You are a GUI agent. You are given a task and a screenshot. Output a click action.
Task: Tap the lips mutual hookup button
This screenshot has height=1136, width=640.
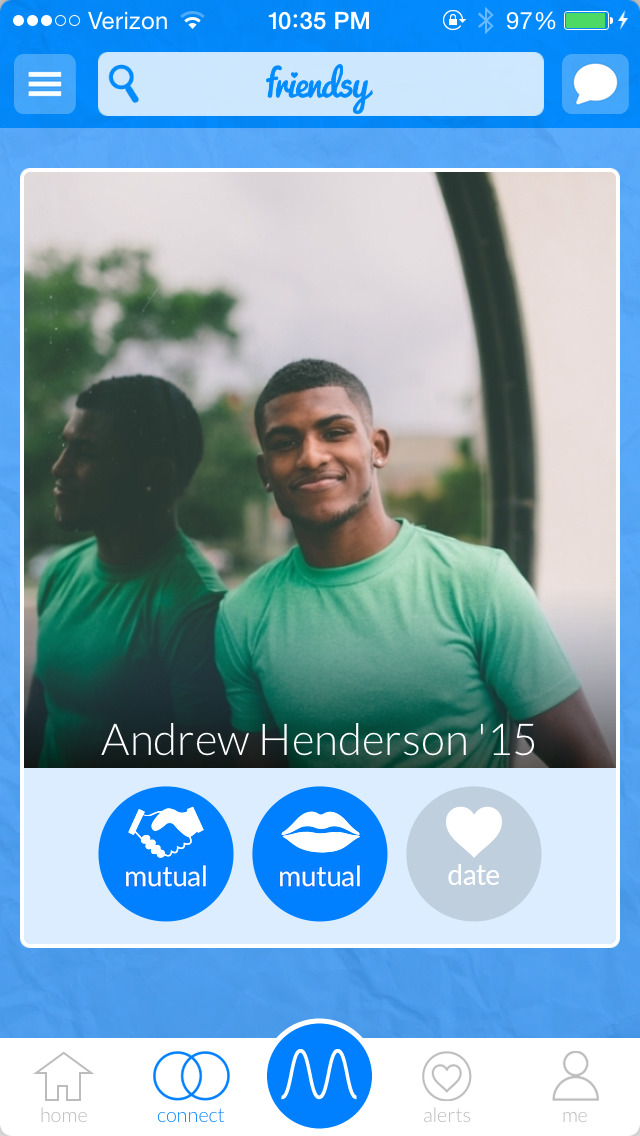[320, 853]
